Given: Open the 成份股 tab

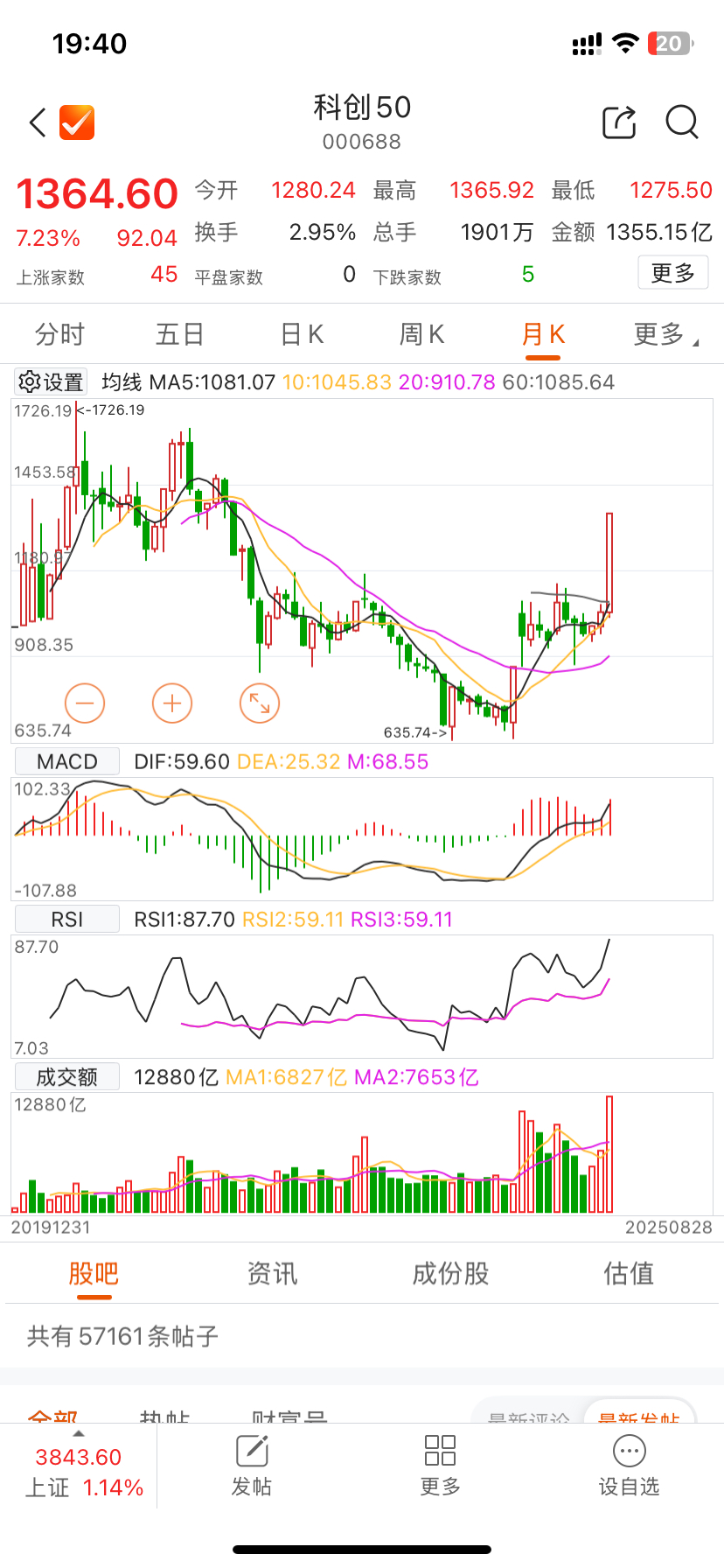Looking at the screenshot, I should click(x=450, y=1273).
